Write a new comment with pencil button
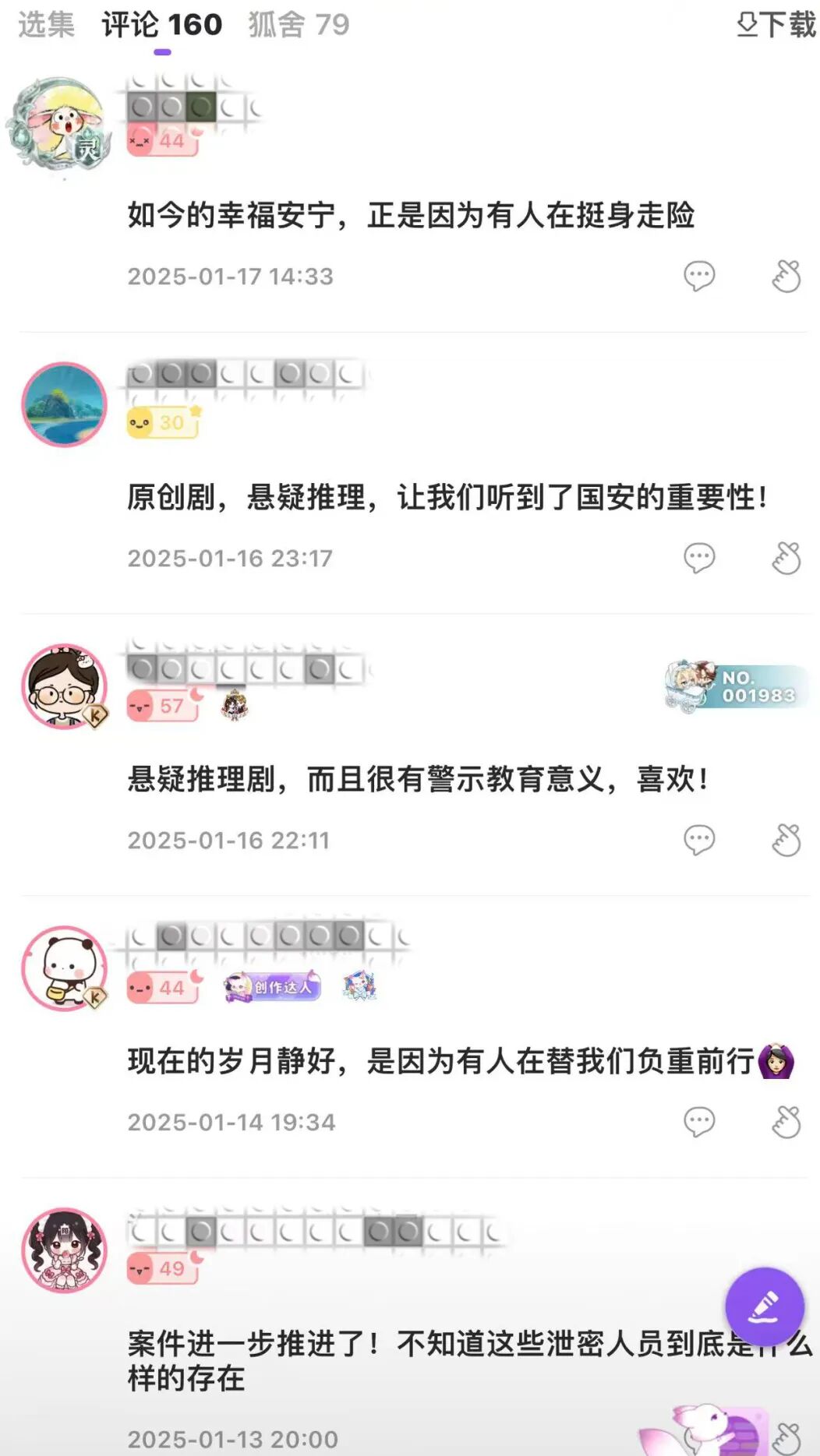This screenshot has height=1456, width=820. coord(764,1306)
